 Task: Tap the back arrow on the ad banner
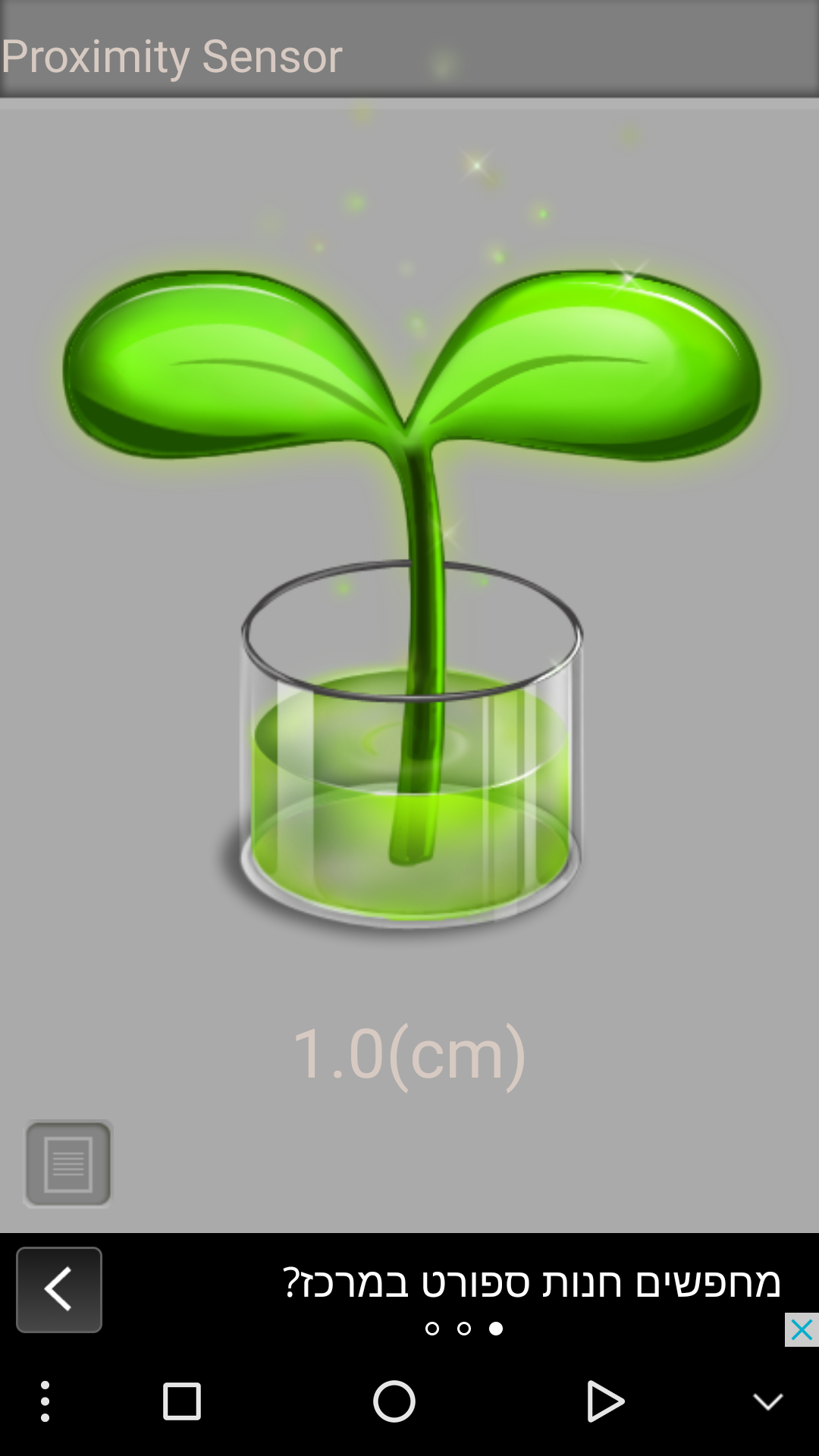point(59,1290)
